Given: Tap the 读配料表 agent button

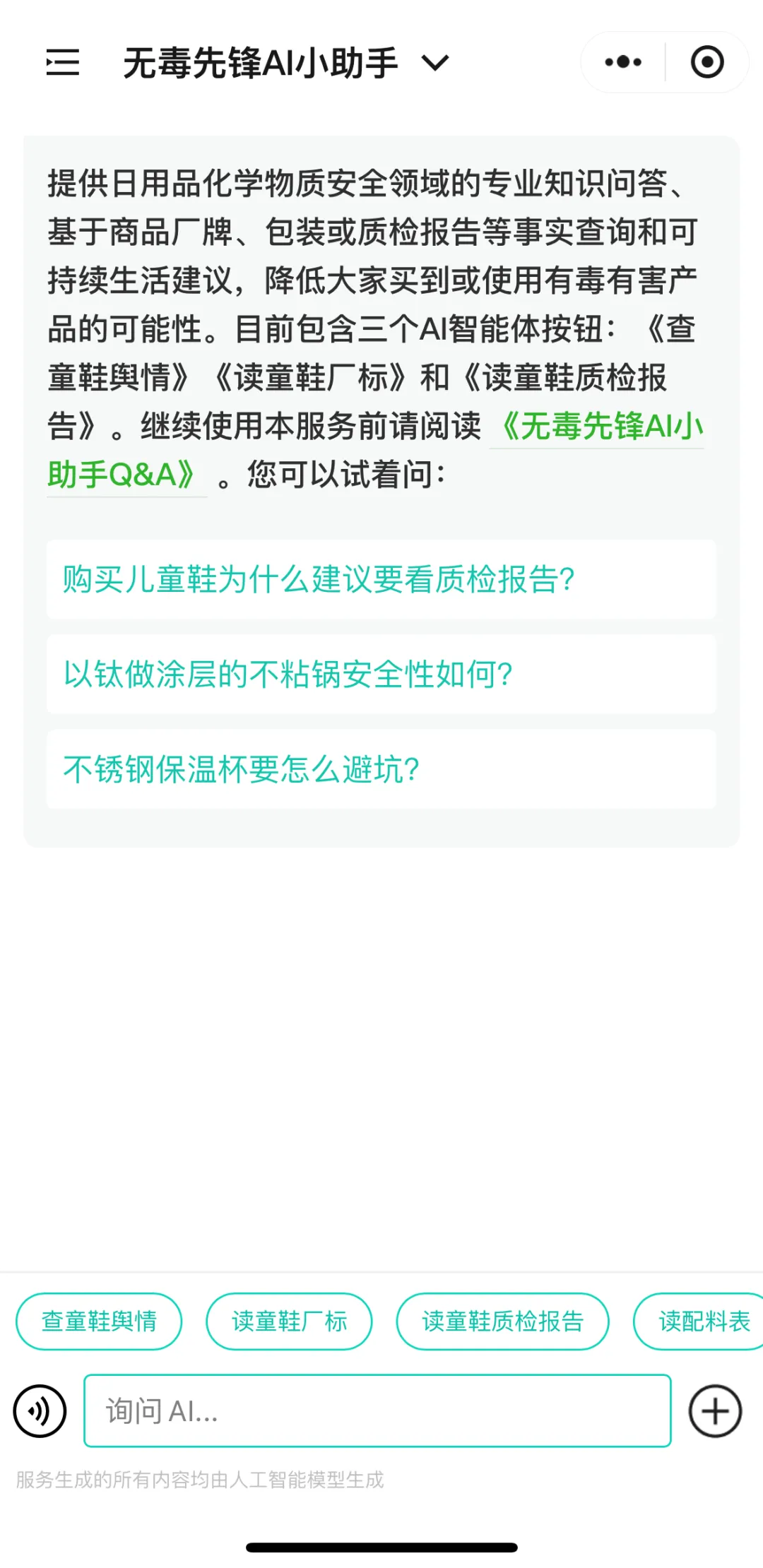Looking at the screenshot, I should [x=702, y=1321].
